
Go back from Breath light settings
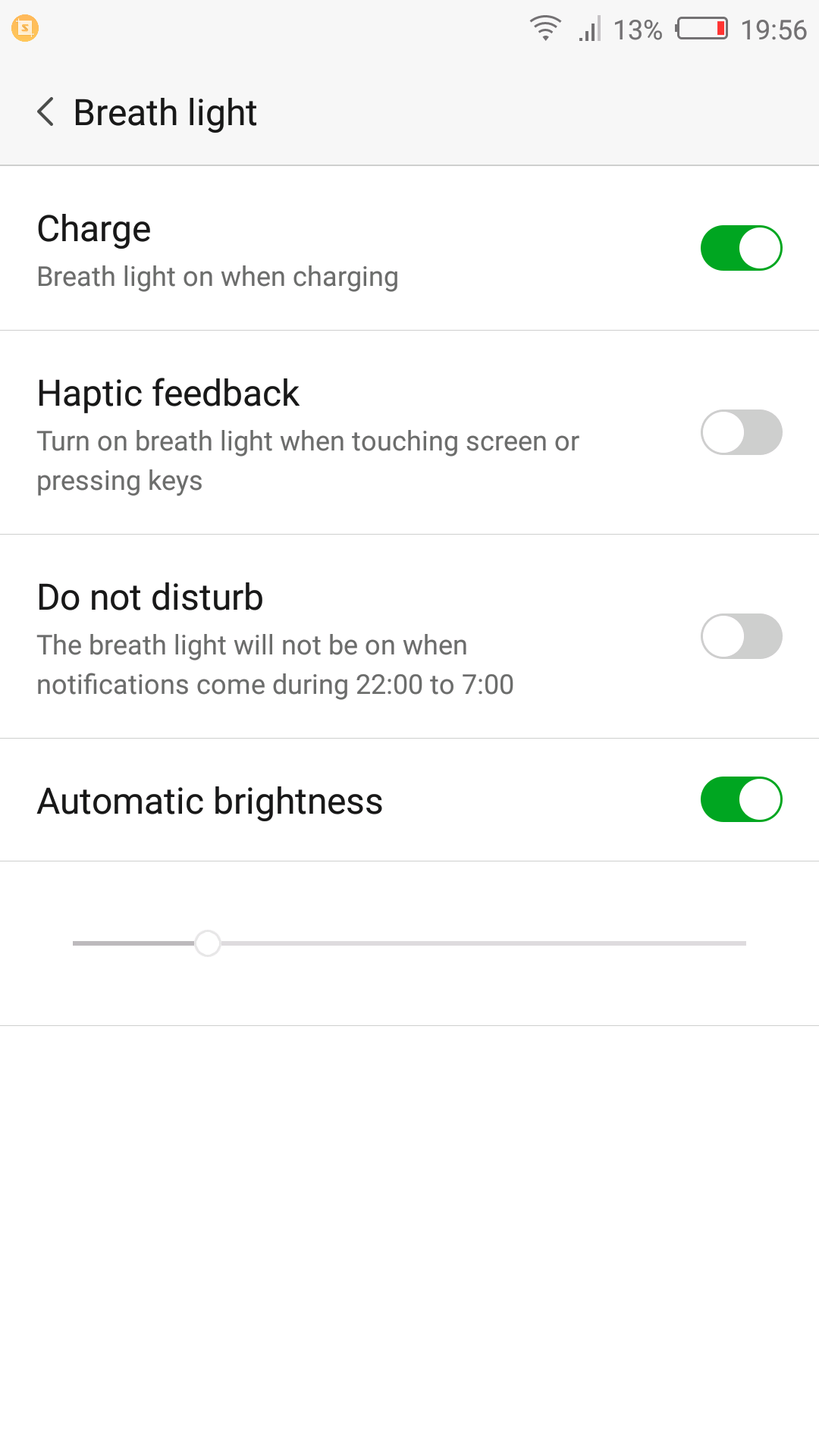pos(45,112)
